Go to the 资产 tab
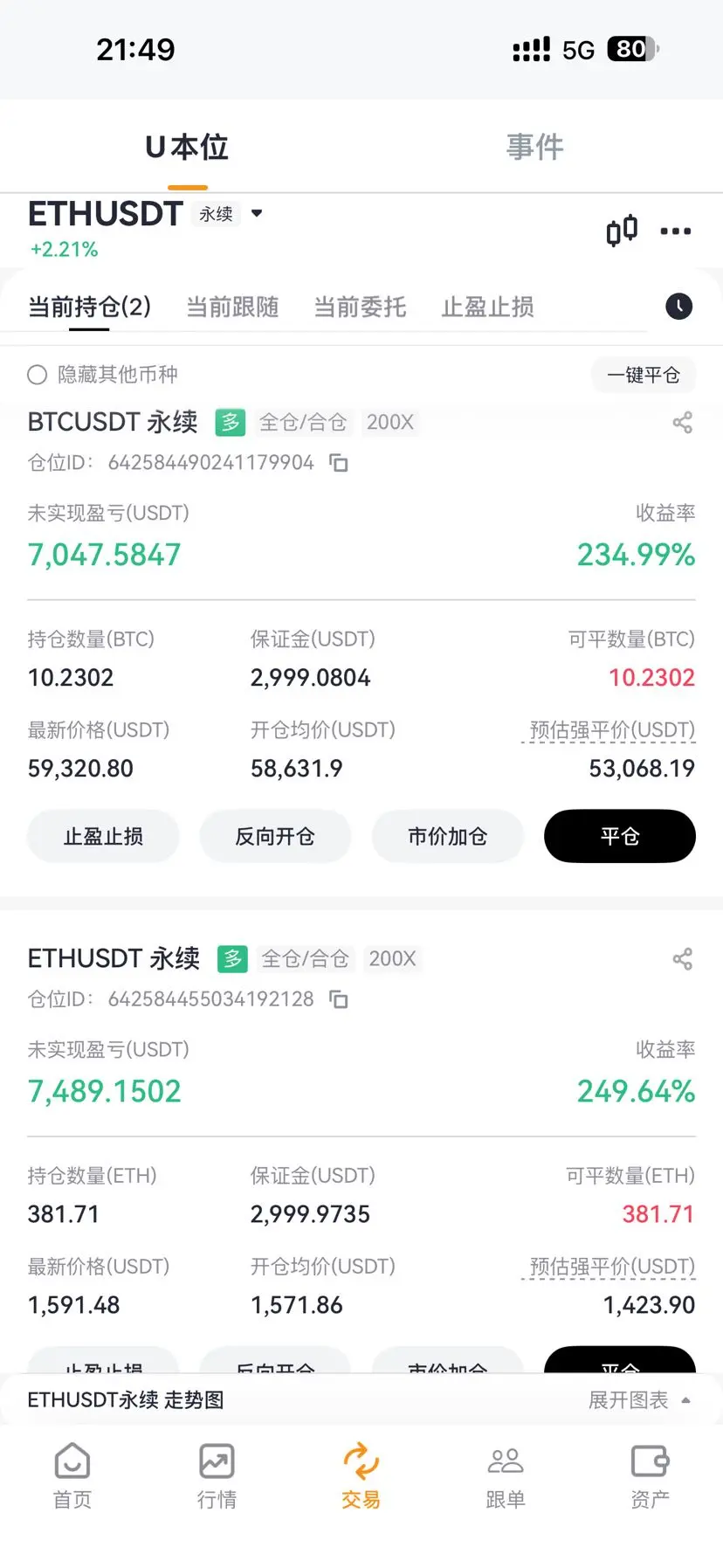The height and width of the screenshot is (1568, 723). point(650,1476)
